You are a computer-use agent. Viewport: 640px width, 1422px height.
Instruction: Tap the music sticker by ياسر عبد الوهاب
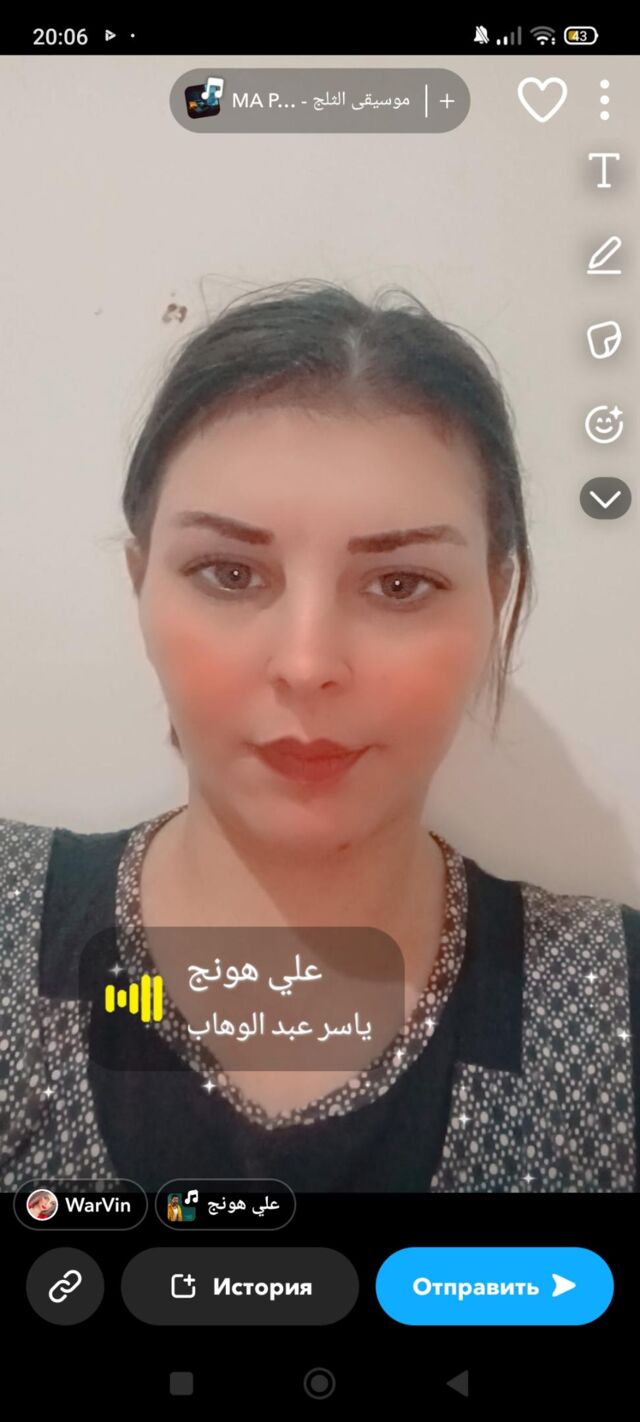(243, 998)
